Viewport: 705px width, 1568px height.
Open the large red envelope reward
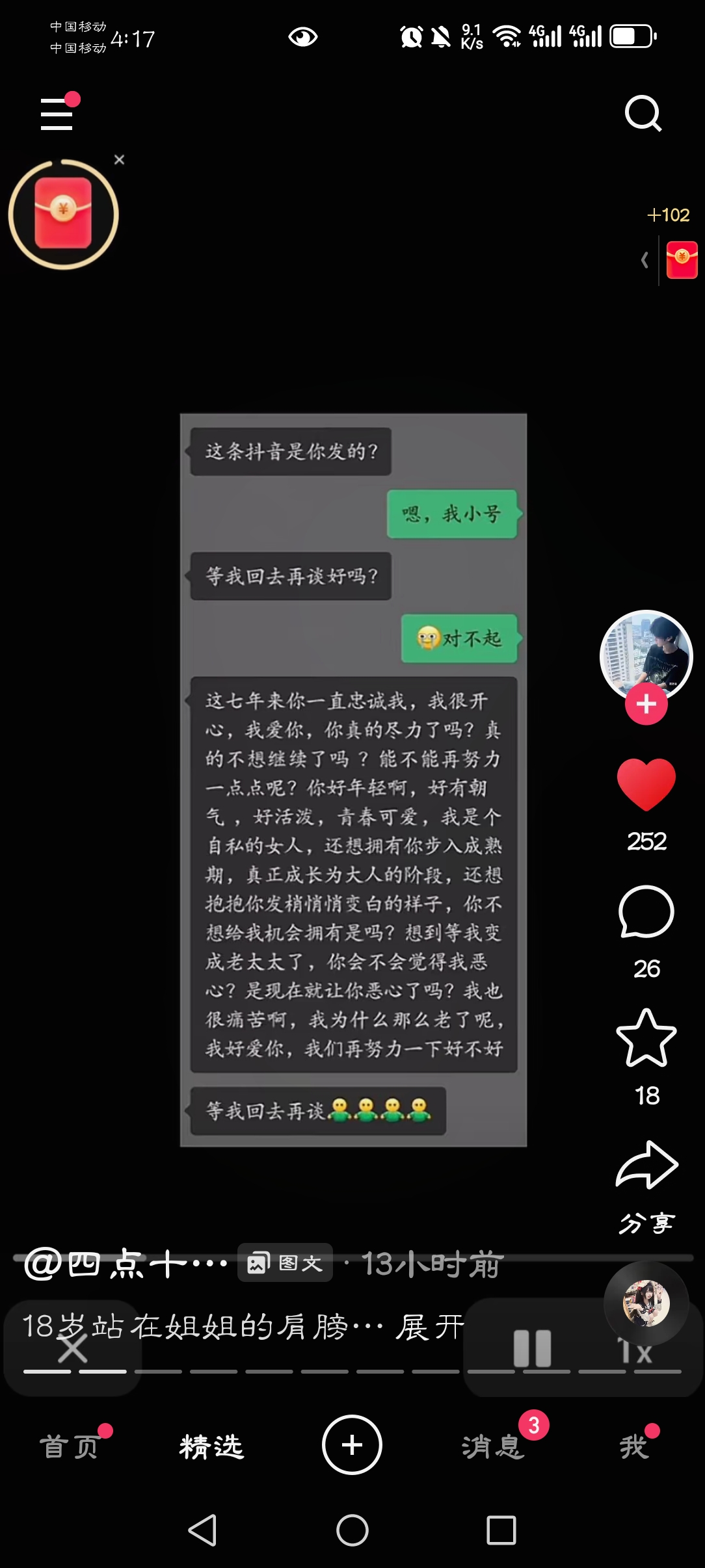click(63, 214)
